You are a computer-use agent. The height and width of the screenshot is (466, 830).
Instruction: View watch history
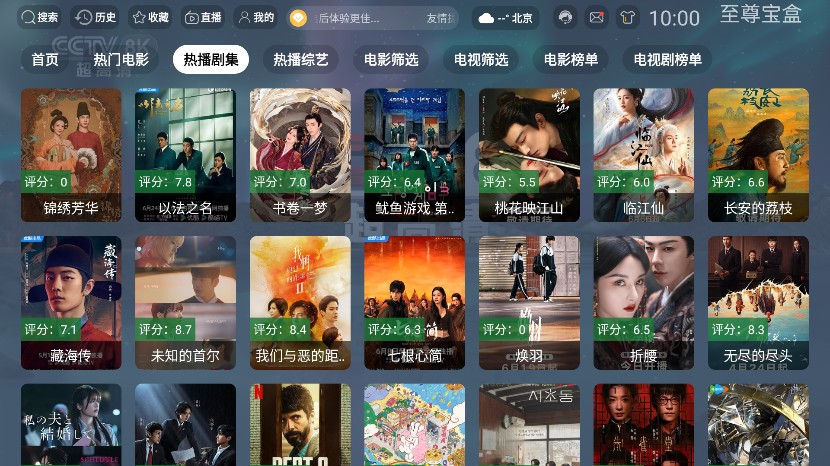(x=97, y=18)
